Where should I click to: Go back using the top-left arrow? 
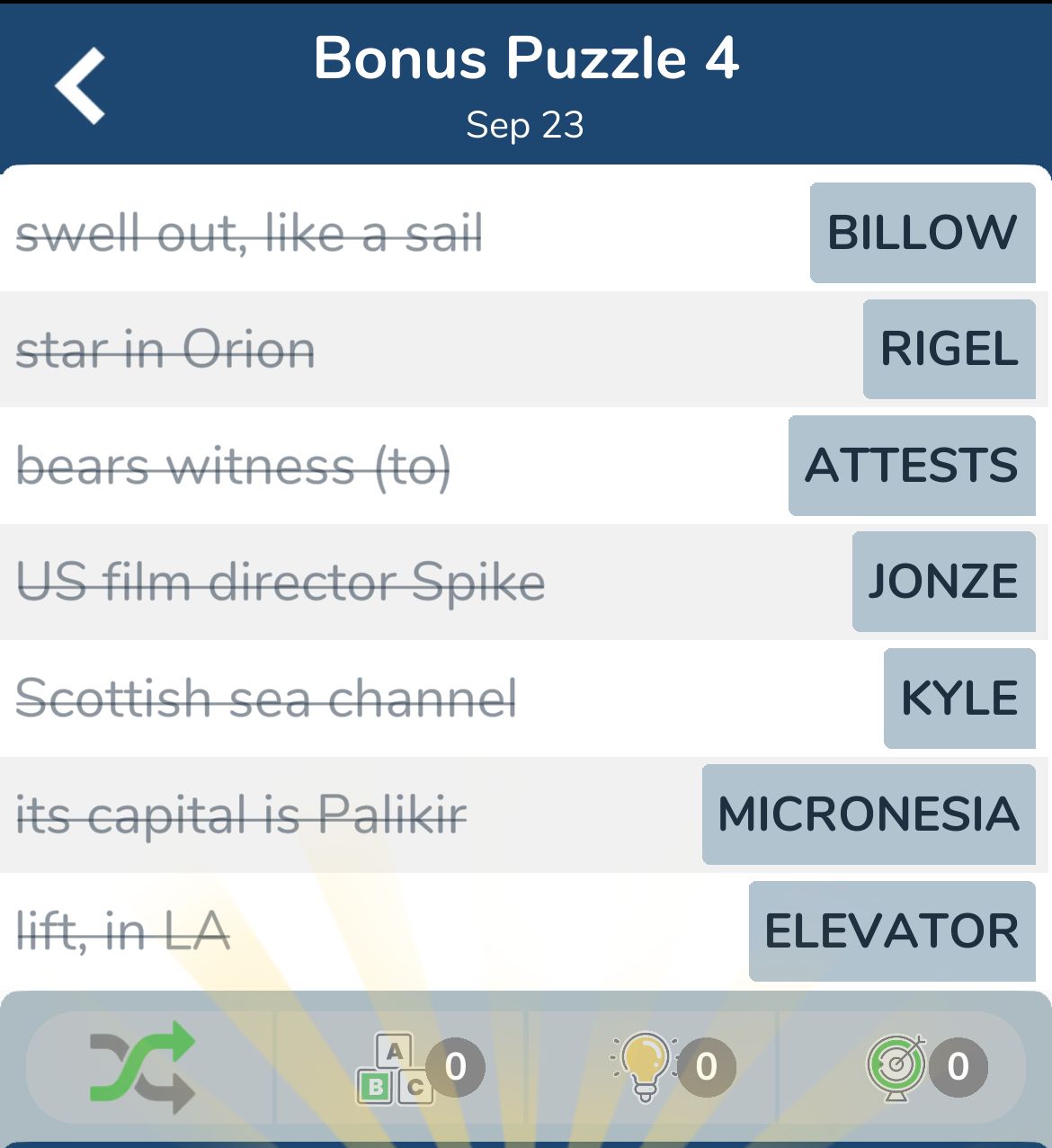[81, 85]
